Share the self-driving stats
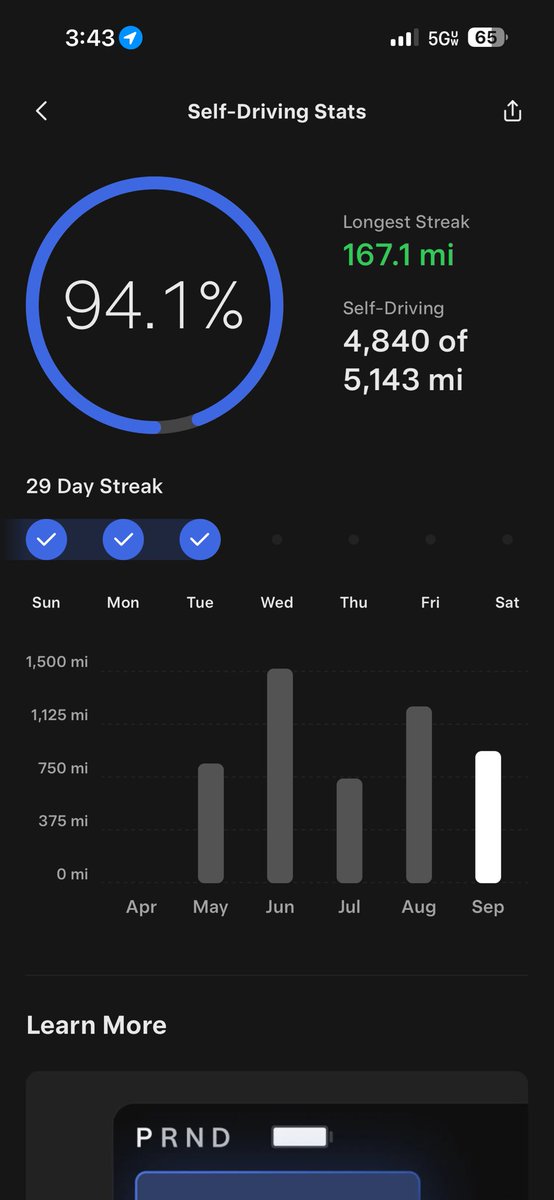This screenshot has height=1200, width=554. click(512, 111)
